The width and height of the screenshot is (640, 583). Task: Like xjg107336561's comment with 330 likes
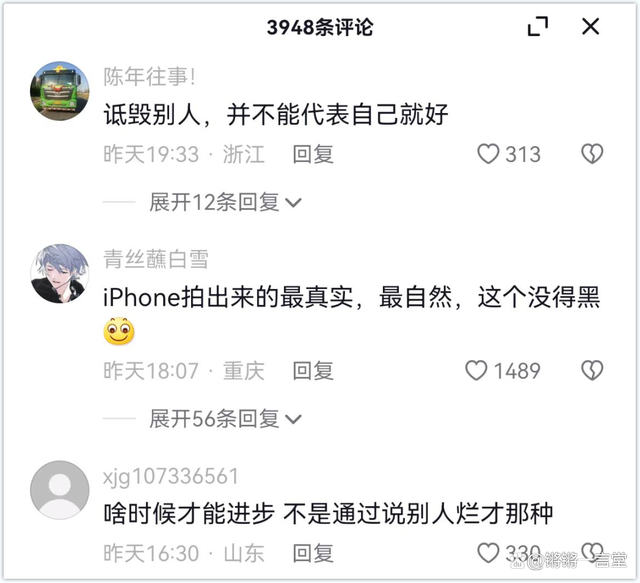click(x=488, y=553)
